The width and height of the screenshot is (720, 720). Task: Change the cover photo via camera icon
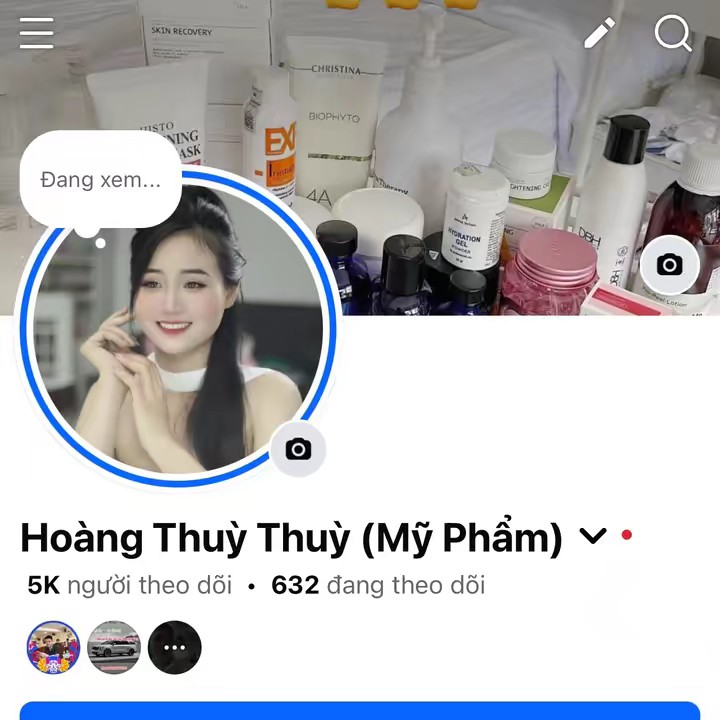coord(669,265)
